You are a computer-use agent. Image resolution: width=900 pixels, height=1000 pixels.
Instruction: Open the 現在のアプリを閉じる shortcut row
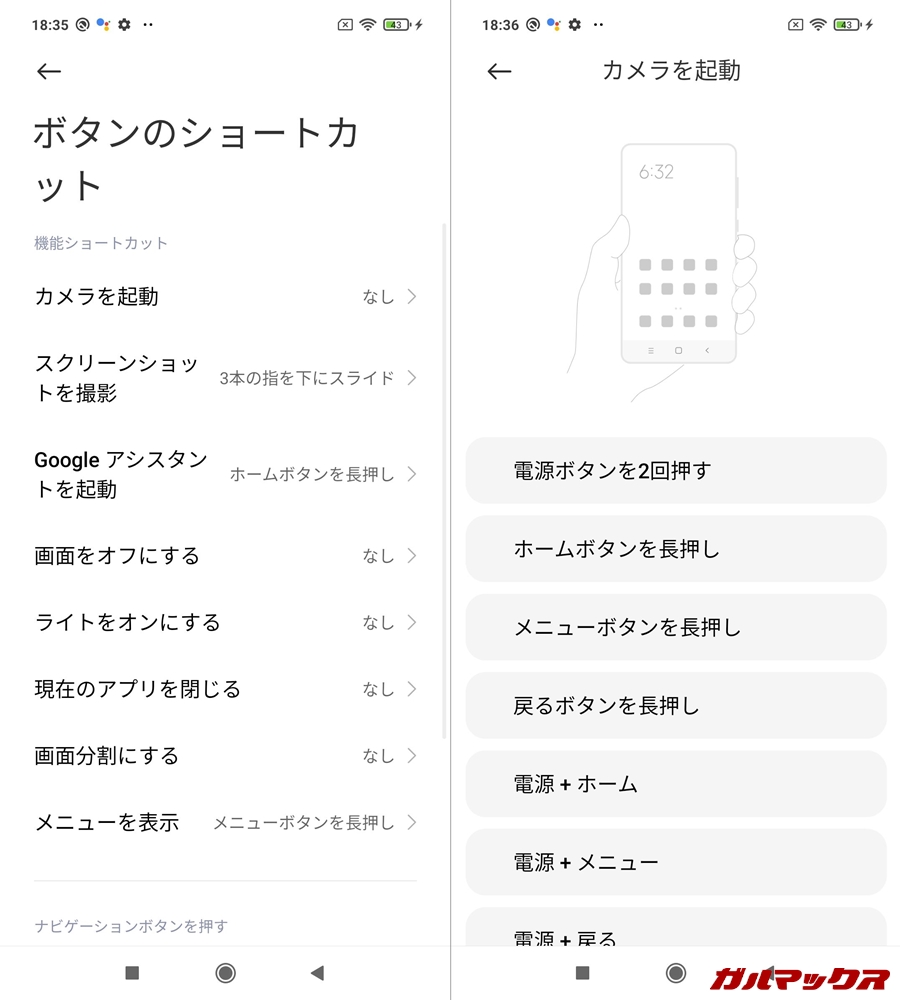[225, 690]
